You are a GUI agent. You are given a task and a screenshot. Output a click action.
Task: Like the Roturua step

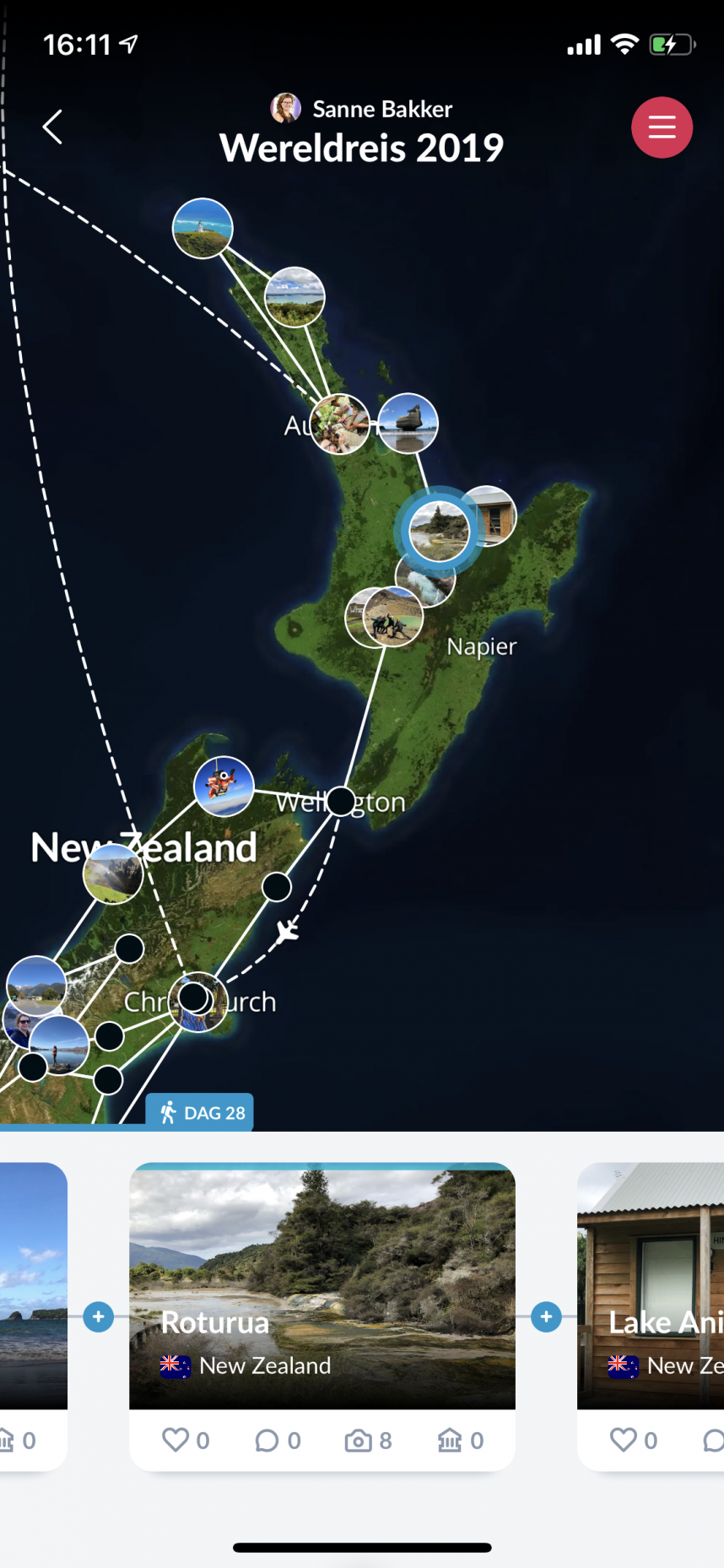pos(185,1440)
